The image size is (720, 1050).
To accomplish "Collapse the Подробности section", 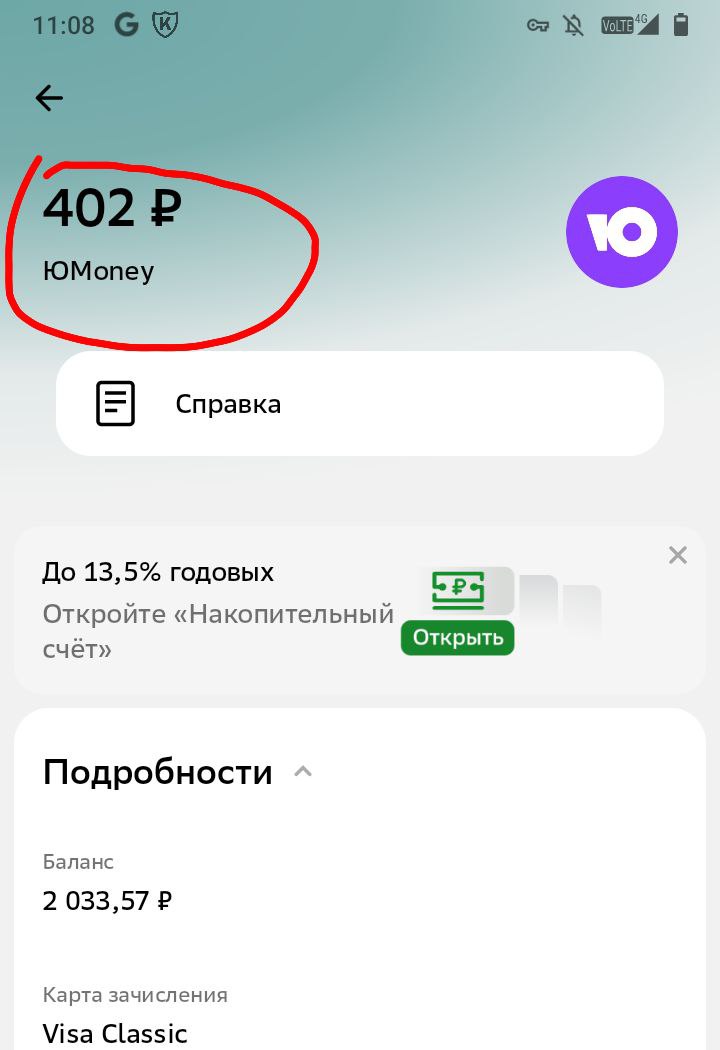I will click(x=303, y=772).
